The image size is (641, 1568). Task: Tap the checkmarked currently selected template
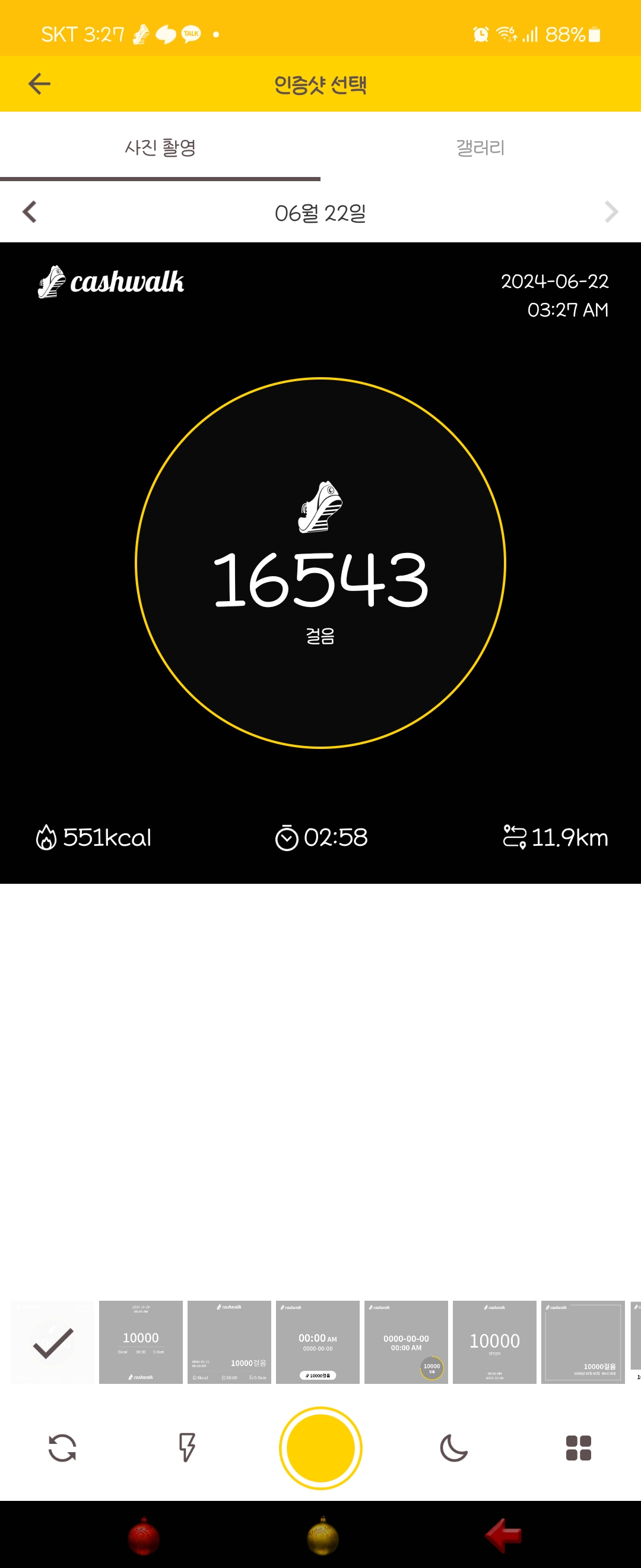click(53, 1342)
